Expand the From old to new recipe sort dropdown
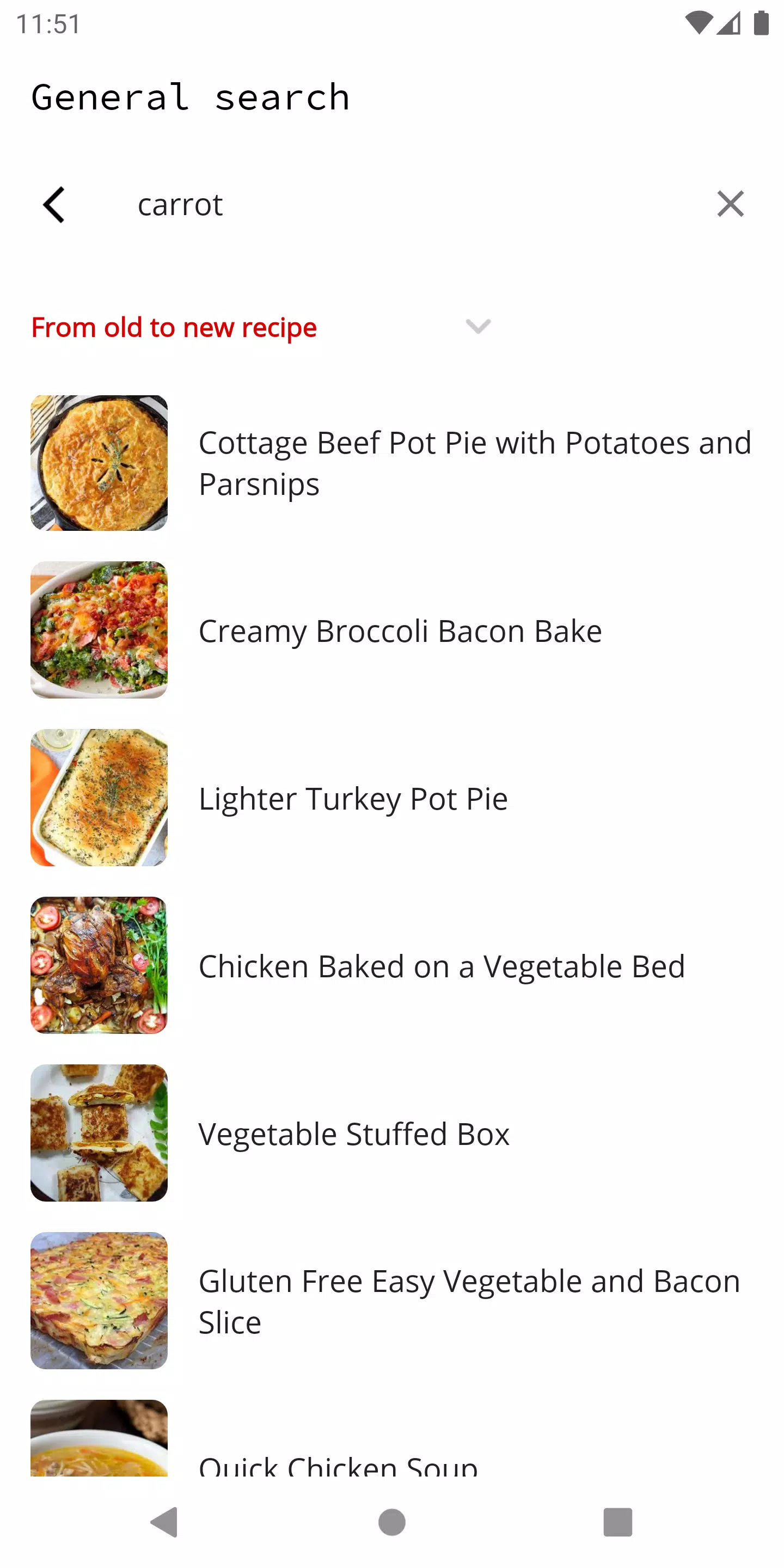Screen dimensions: 784x1568 [x=262, y=327]
